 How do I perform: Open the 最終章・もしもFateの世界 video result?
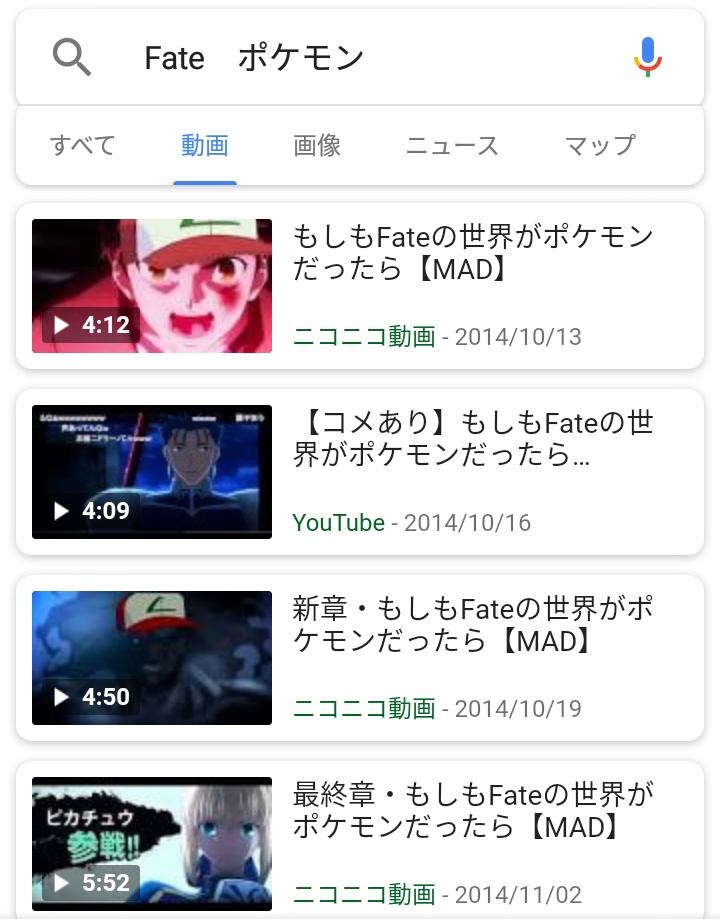tap(472, 811)
